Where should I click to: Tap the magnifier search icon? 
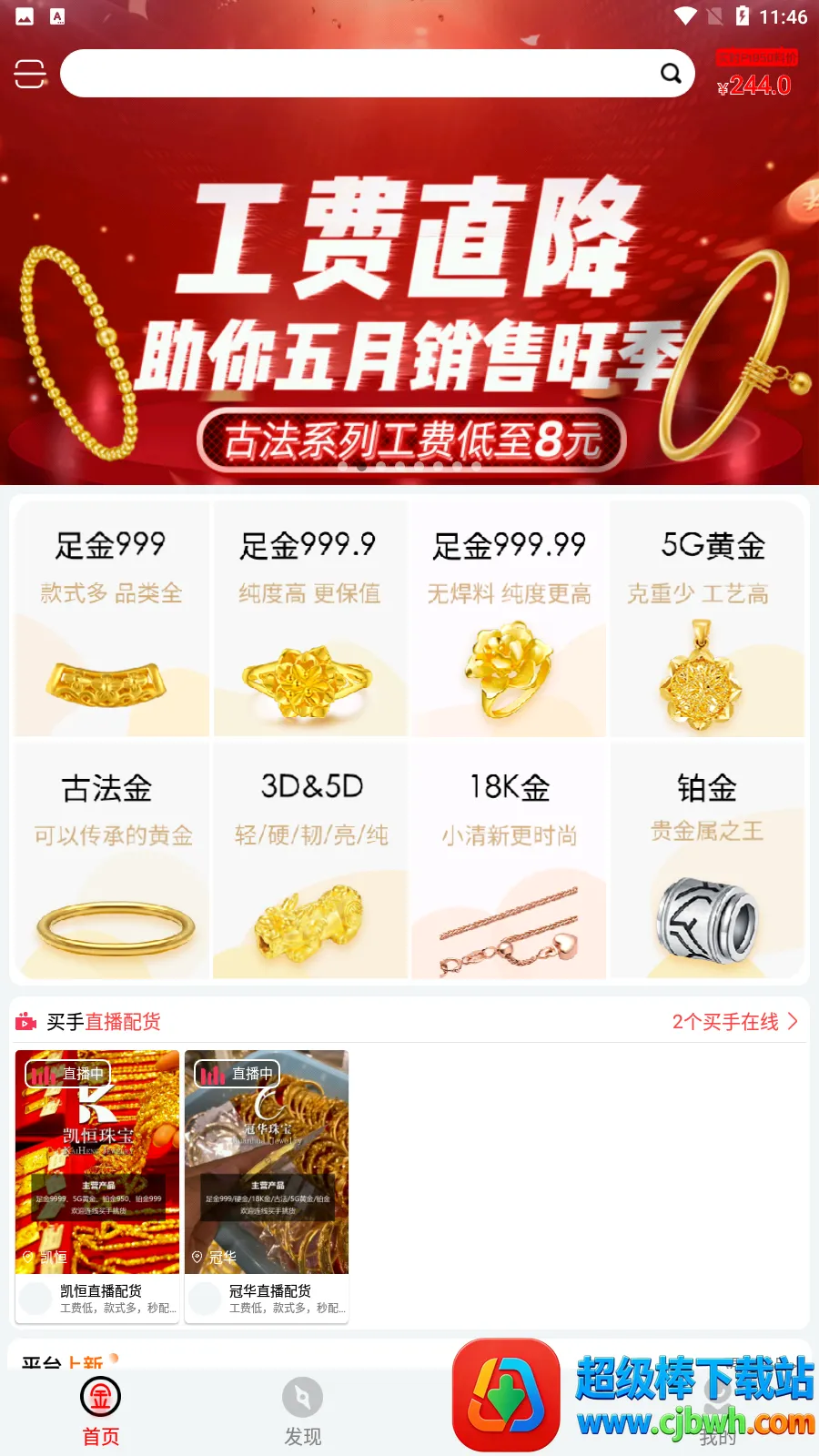(x=671, y=74)
